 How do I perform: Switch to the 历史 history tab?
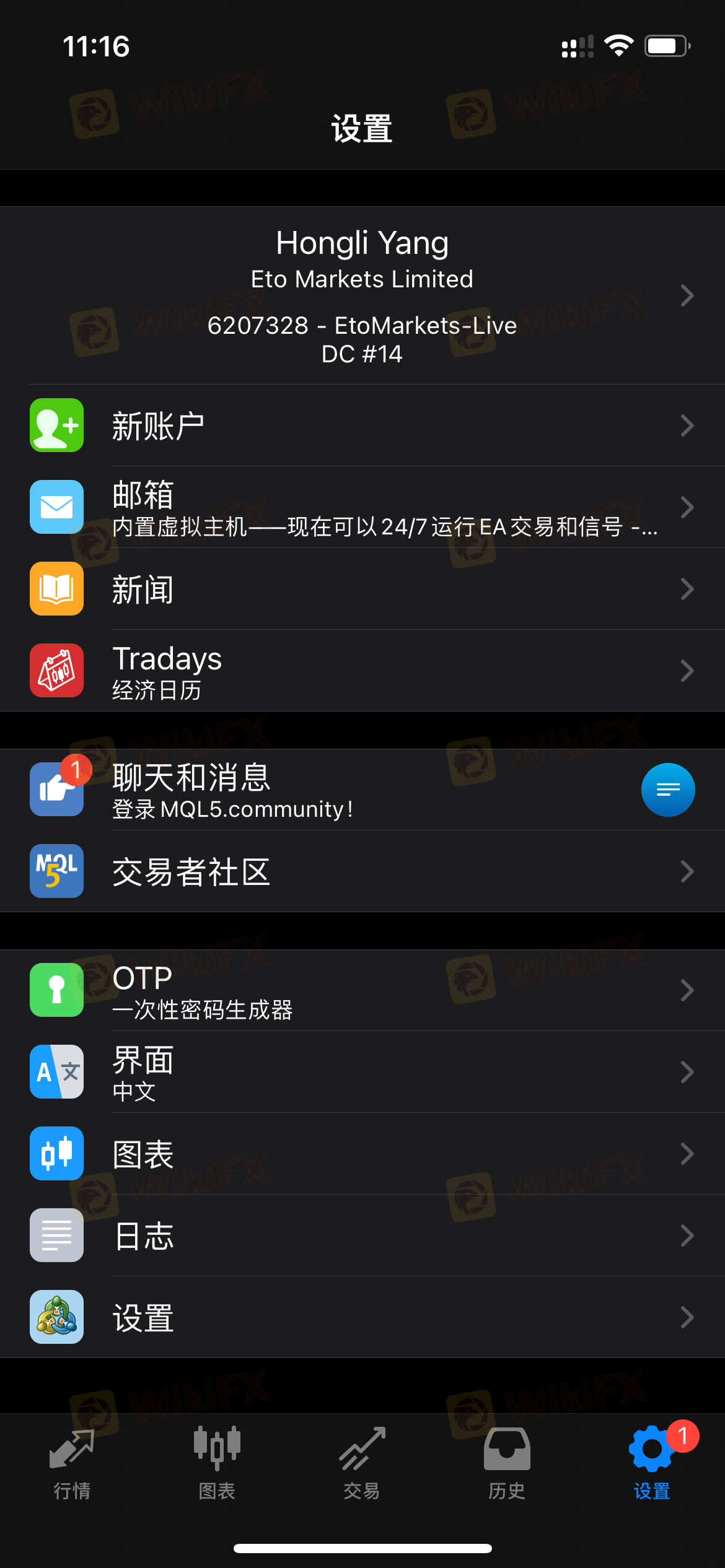[507, 1463]
